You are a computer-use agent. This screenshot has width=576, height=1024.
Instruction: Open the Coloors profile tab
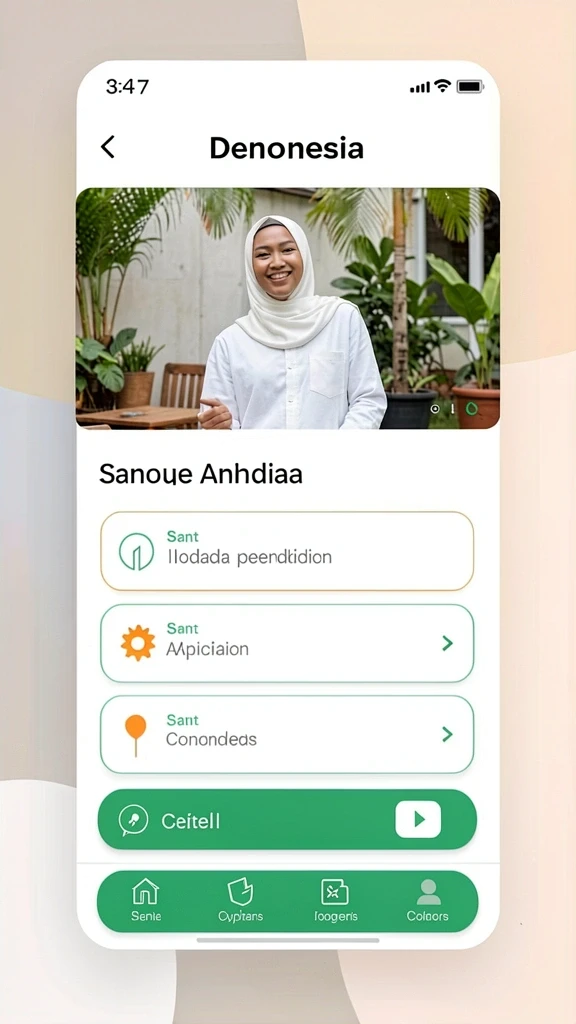[428, 901]
